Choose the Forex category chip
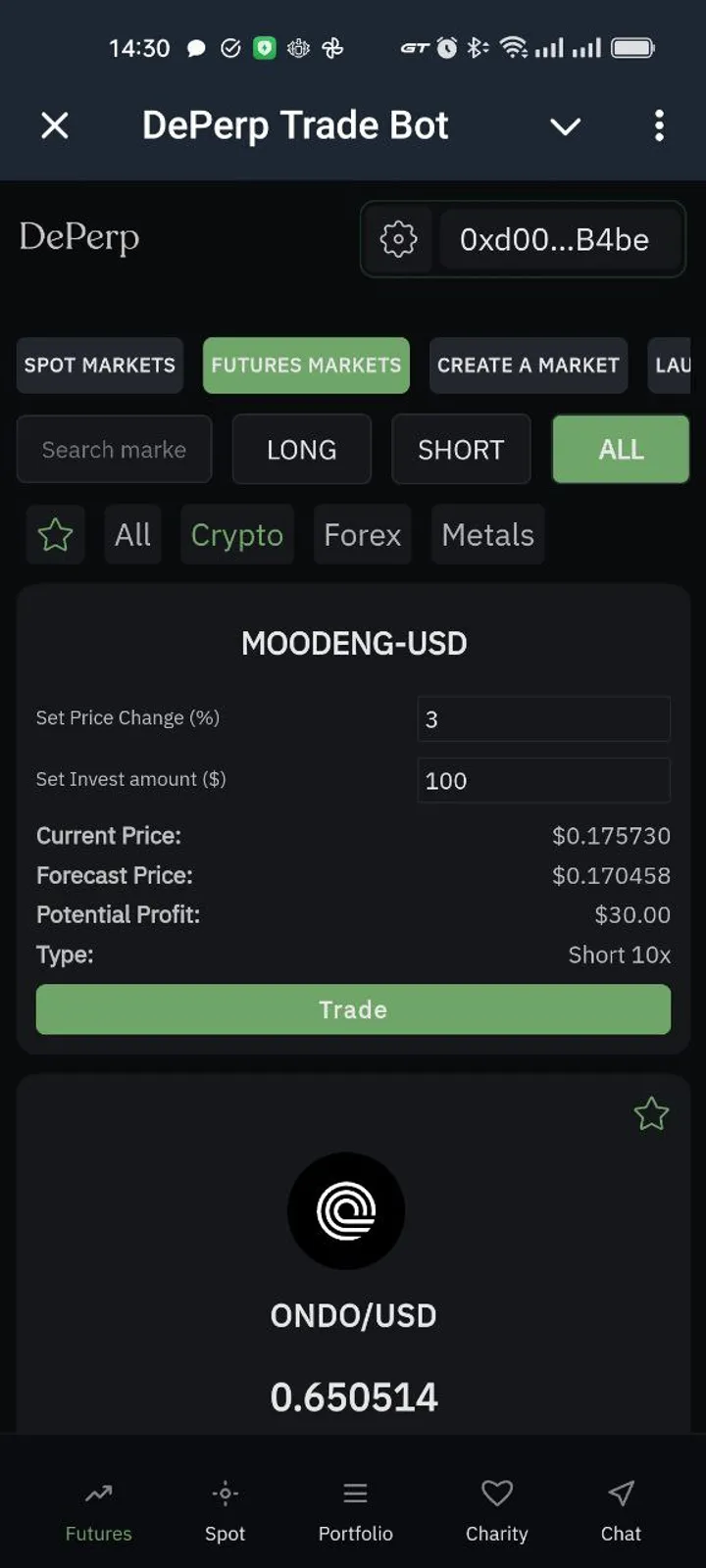706x1568 pixels. [362, 535]
